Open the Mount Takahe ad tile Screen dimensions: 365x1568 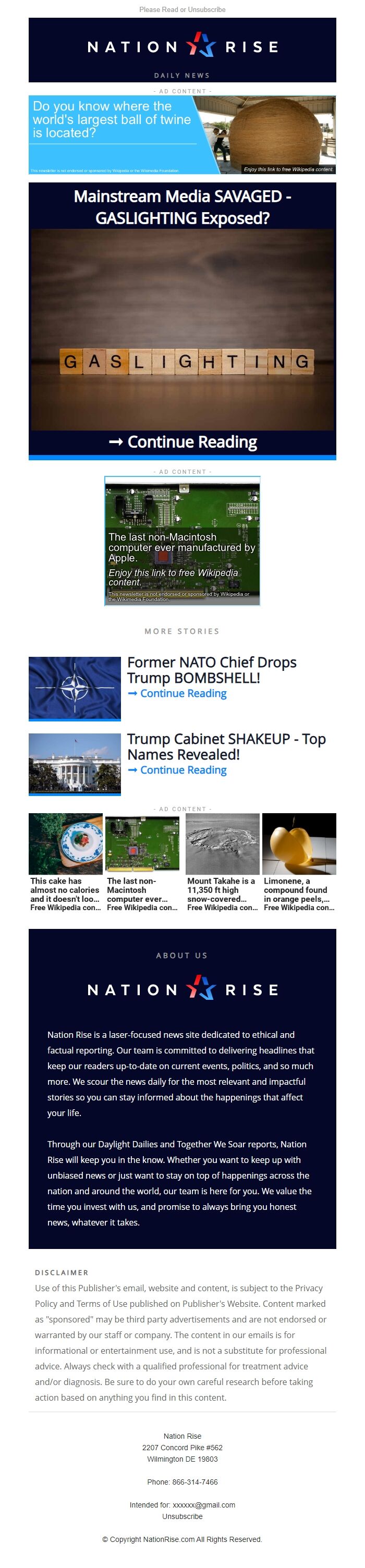223,861
